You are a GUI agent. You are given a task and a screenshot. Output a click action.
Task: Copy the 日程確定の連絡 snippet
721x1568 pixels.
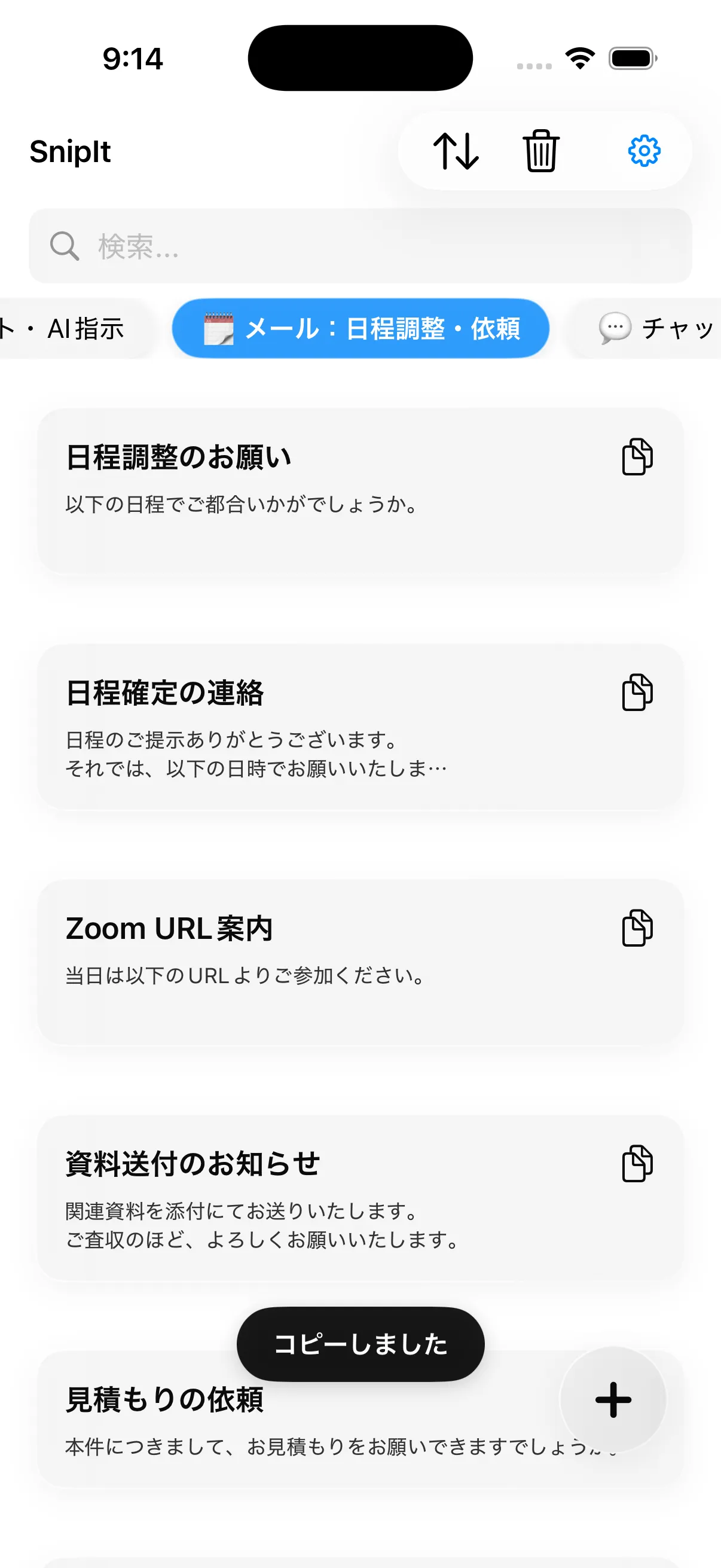click(637, 692)
